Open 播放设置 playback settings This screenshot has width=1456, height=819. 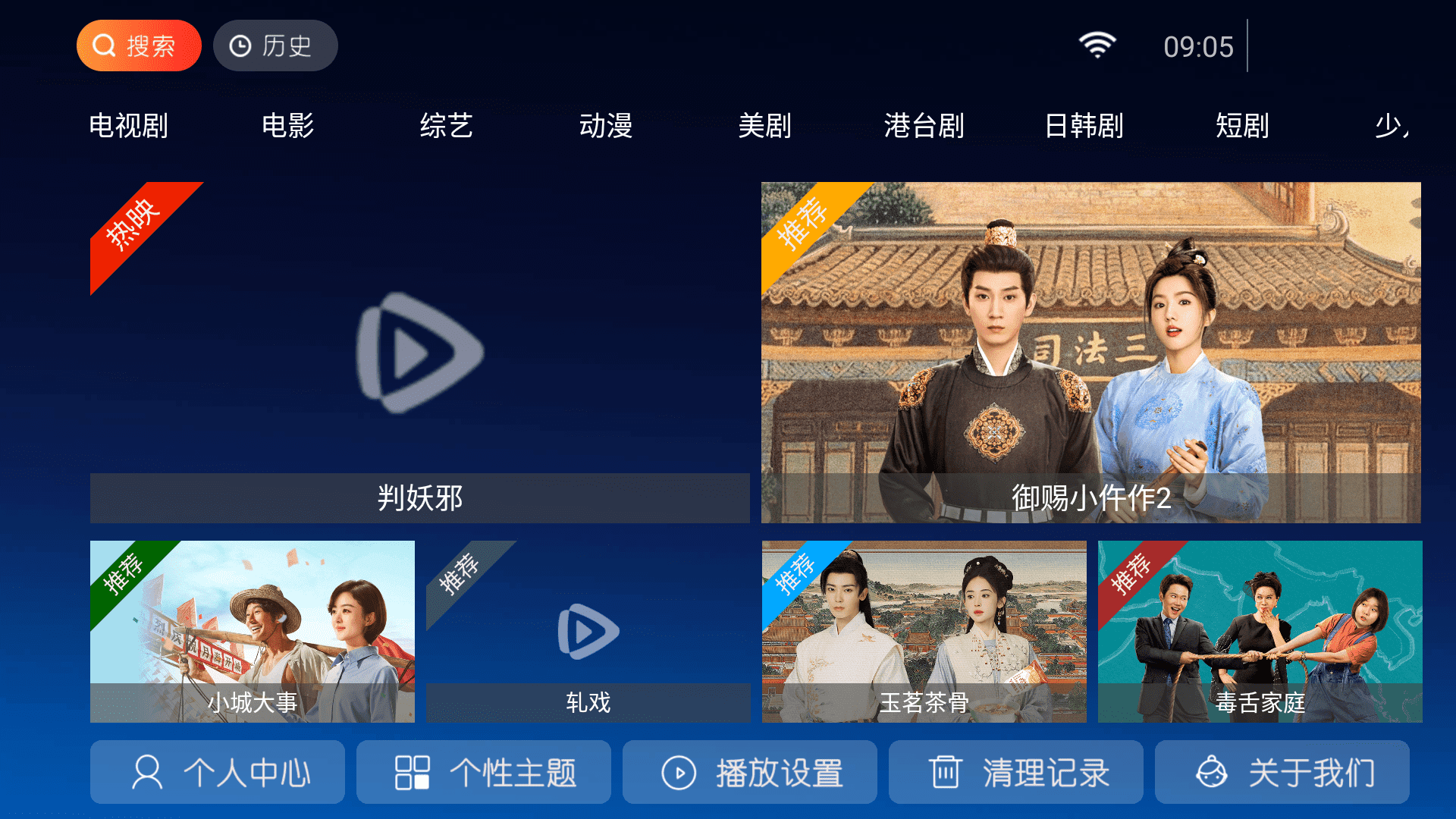[749, 772]
